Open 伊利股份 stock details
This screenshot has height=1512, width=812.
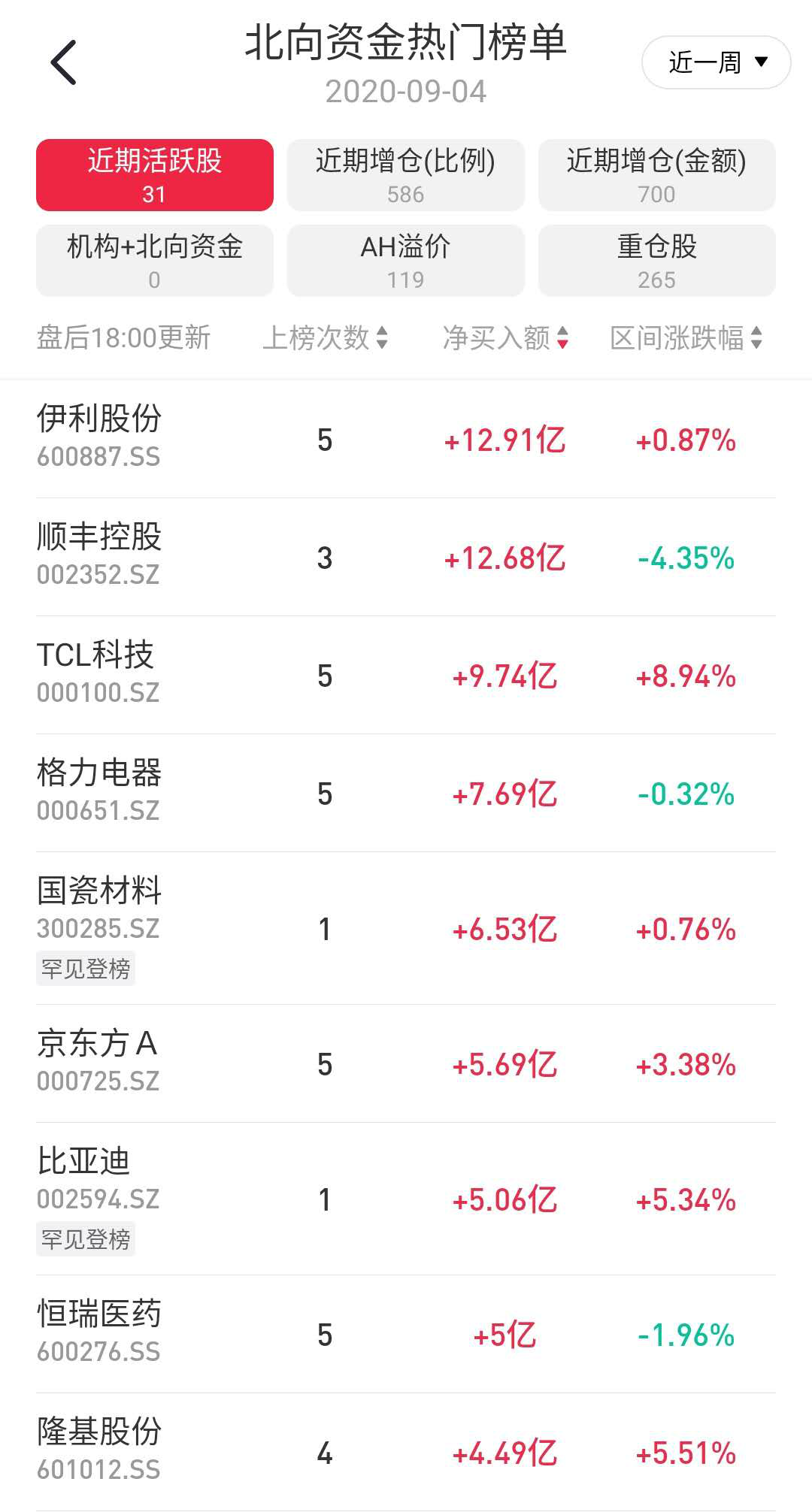pyautogui.click(x=99, y=435)
